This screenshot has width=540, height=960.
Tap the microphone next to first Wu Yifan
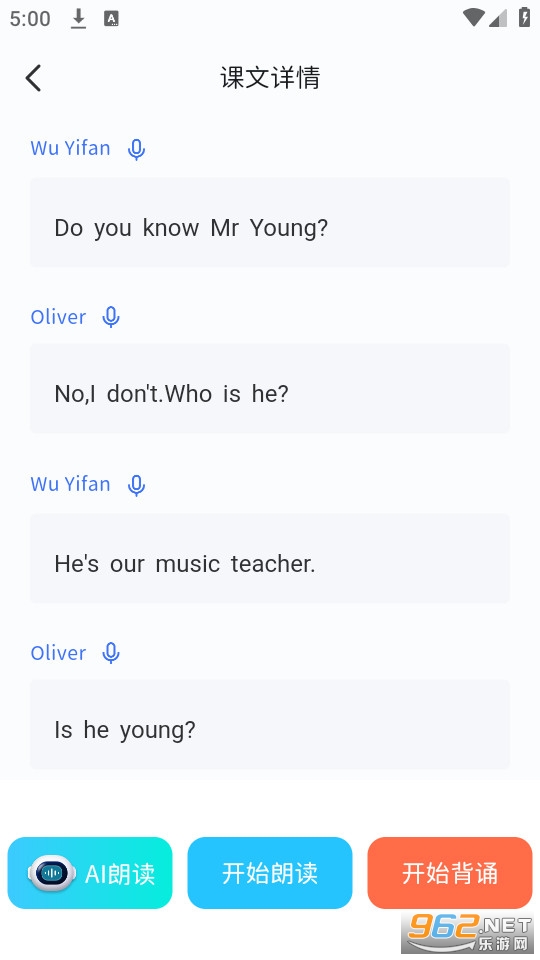(137, 149)
